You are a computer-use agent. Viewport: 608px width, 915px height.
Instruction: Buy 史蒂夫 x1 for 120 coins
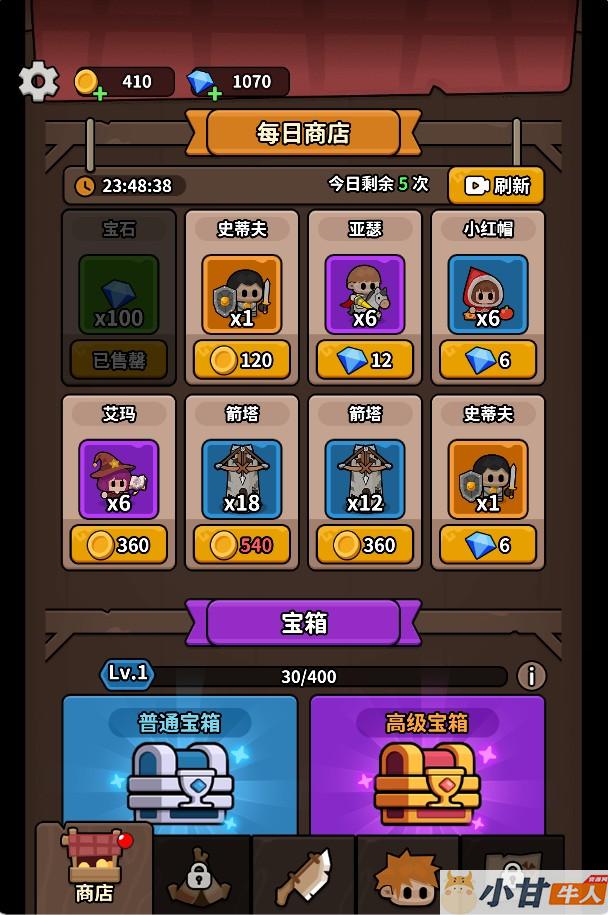tap(241, 360)
